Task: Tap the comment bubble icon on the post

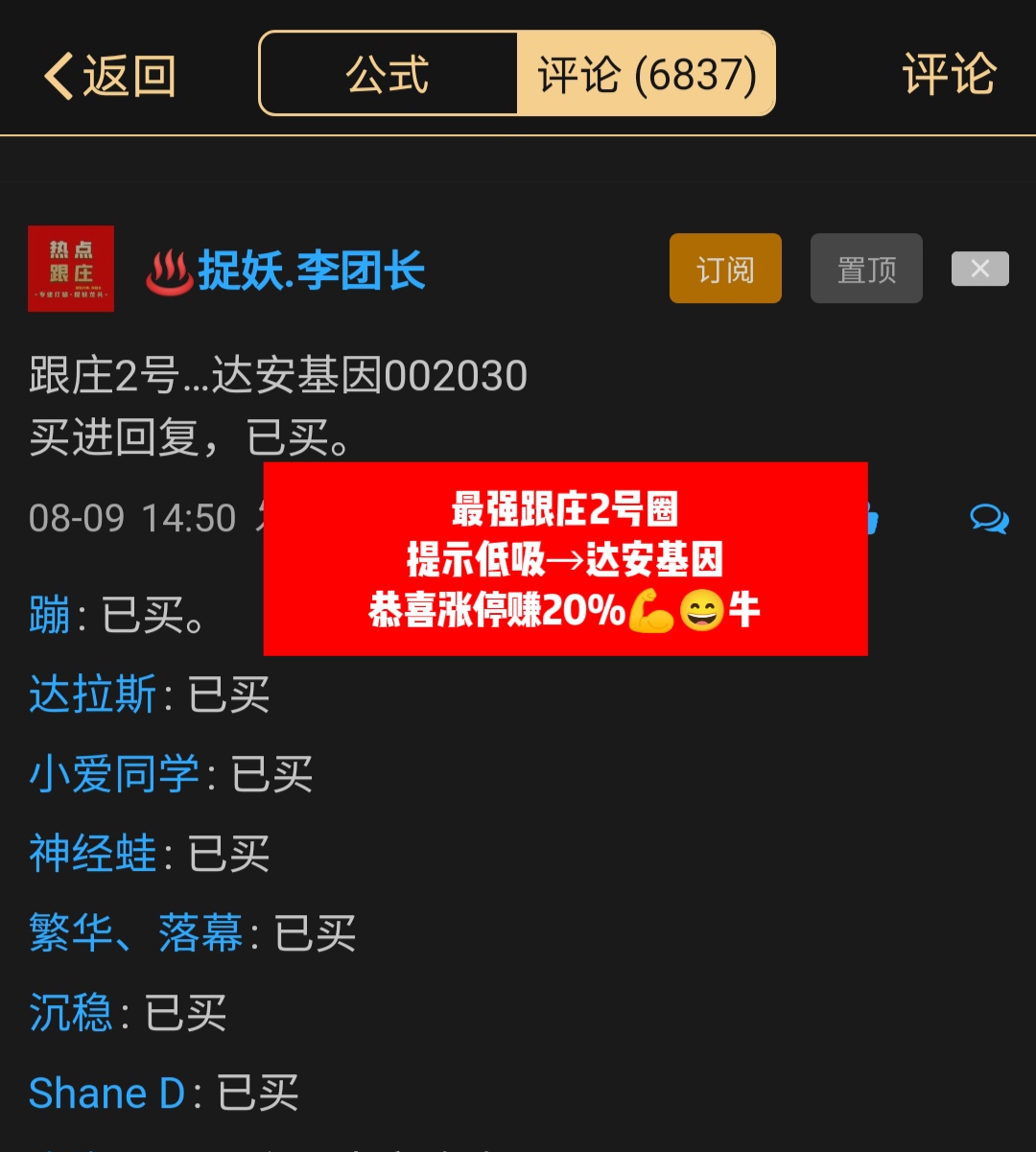Action: [989, 519]
